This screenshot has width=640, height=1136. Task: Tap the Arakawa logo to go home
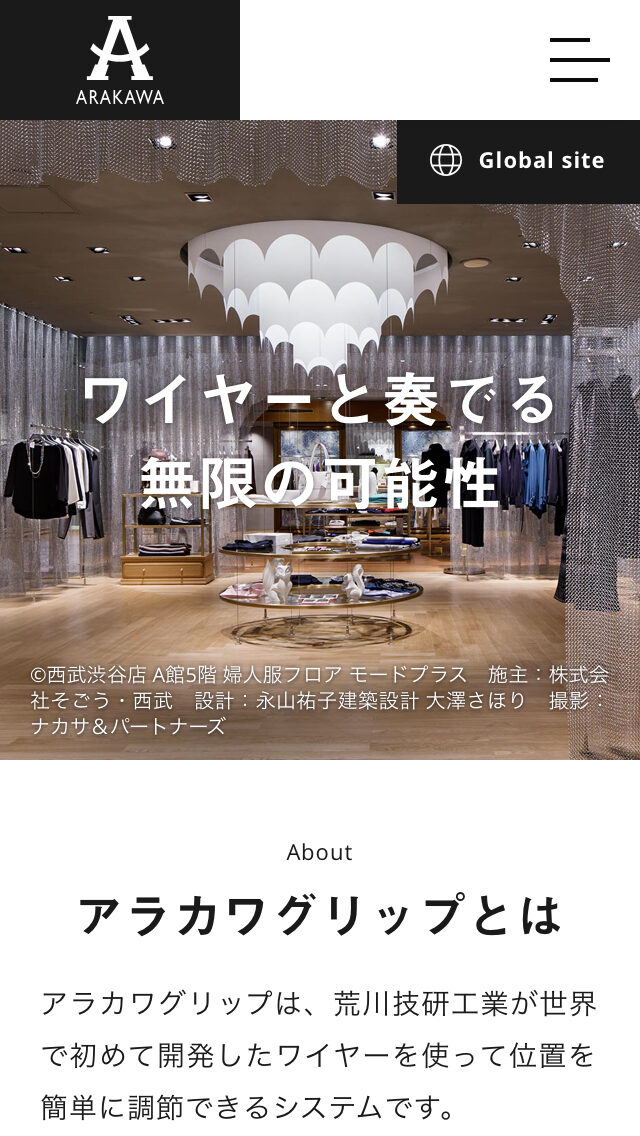click(120, 60)
